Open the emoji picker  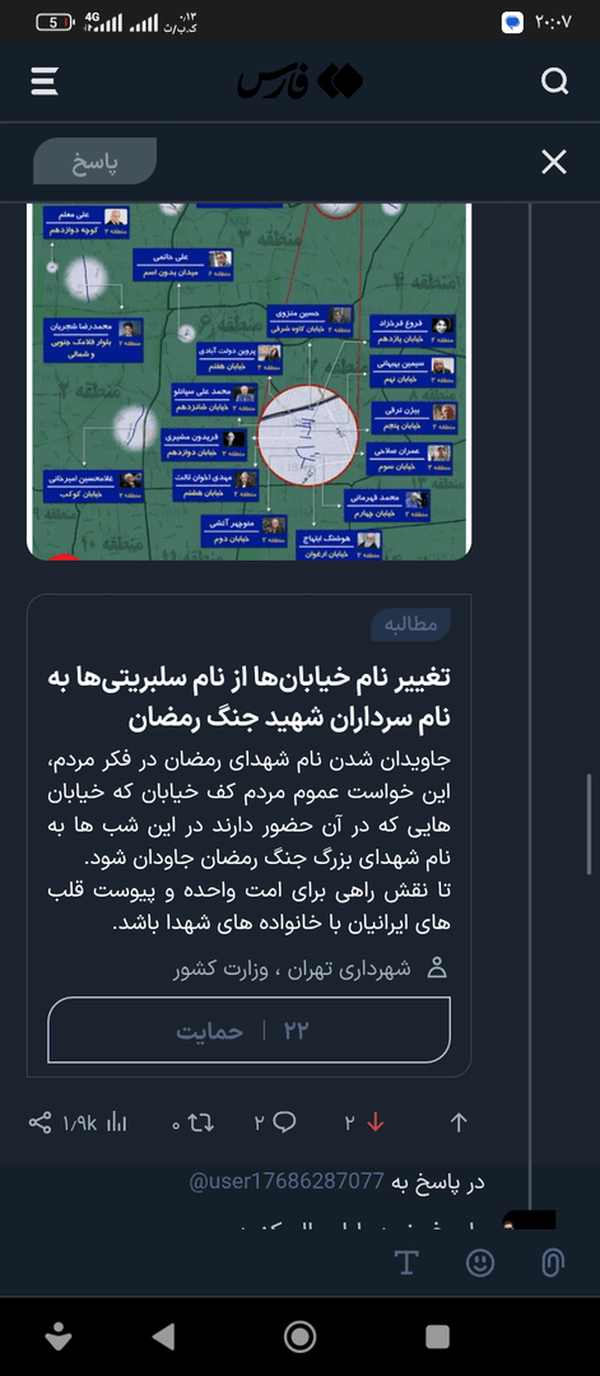click(480, 1263)
